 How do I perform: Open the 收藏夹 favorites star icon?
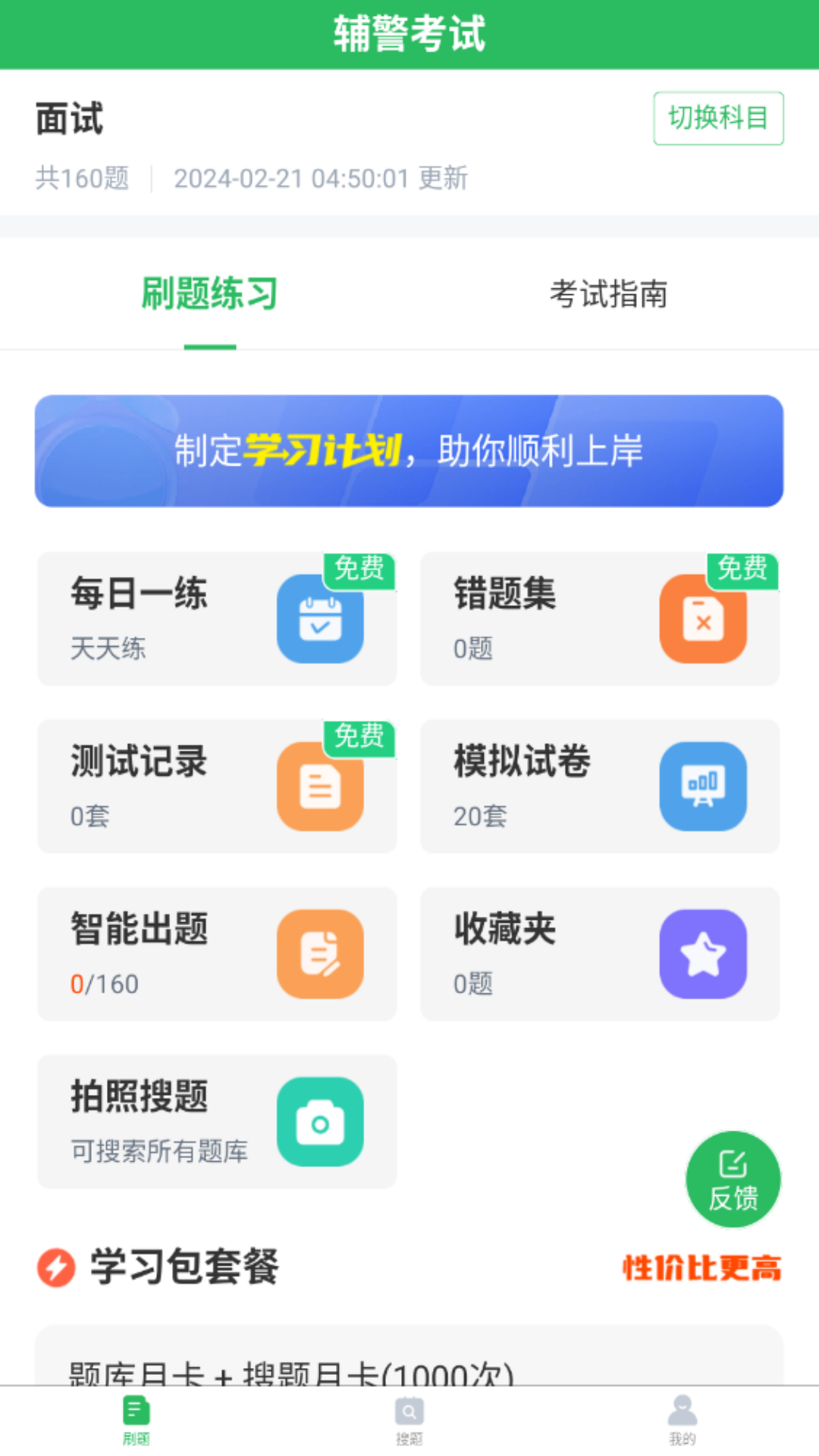pyautogui.click(x=703, y=954)
